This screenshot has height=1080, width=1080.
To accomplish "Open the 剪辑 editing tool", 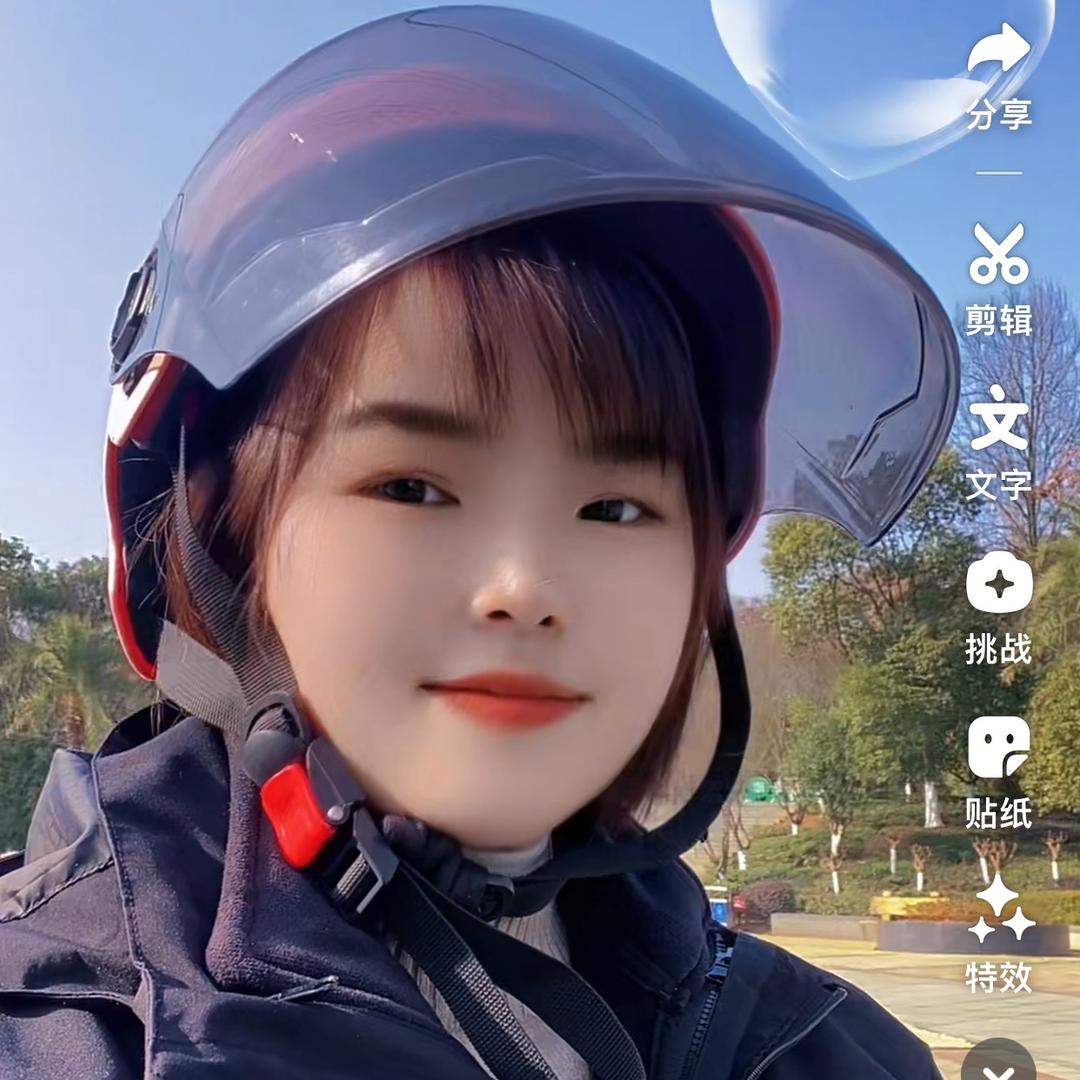I will pos(999,254).
